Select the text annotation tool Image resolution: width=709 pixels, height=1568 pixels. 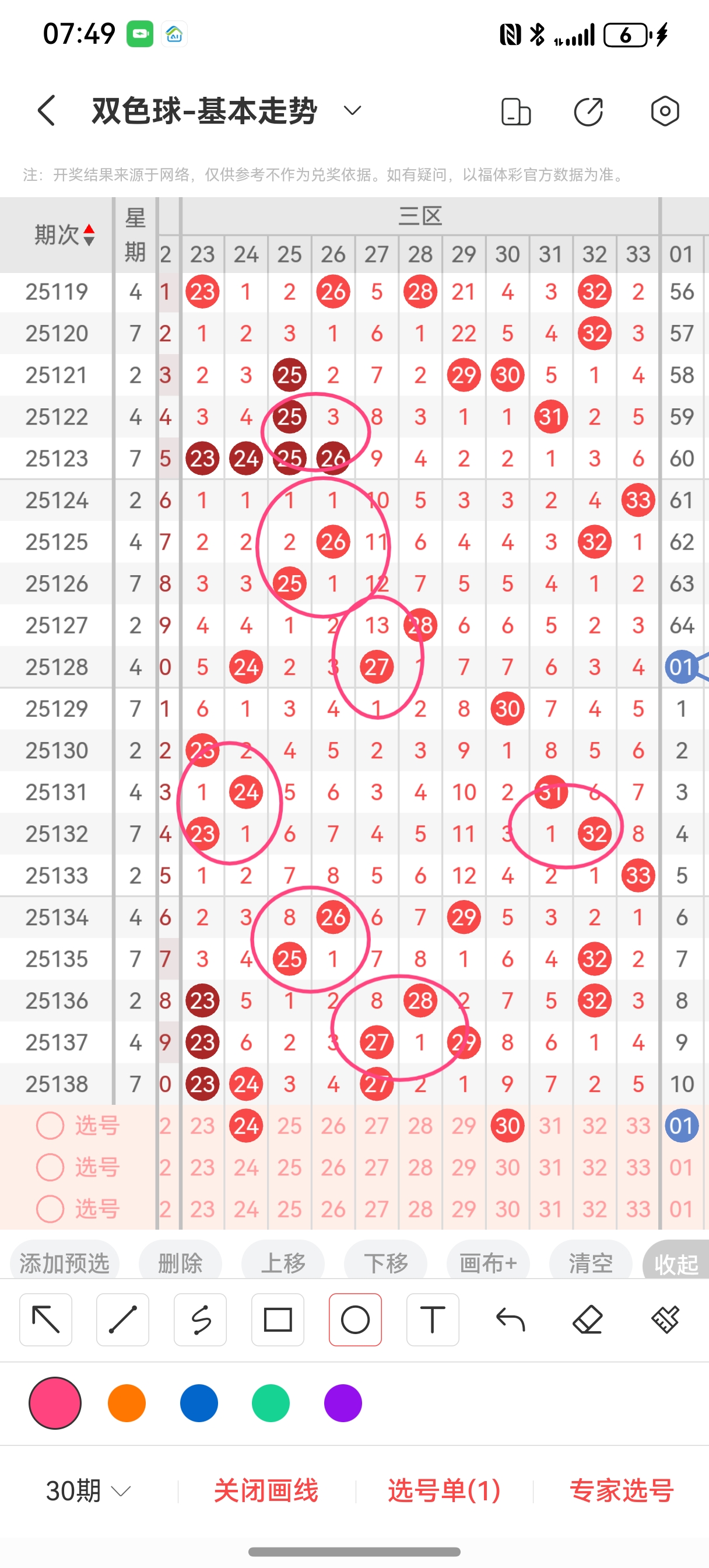tap(433, 1319)
